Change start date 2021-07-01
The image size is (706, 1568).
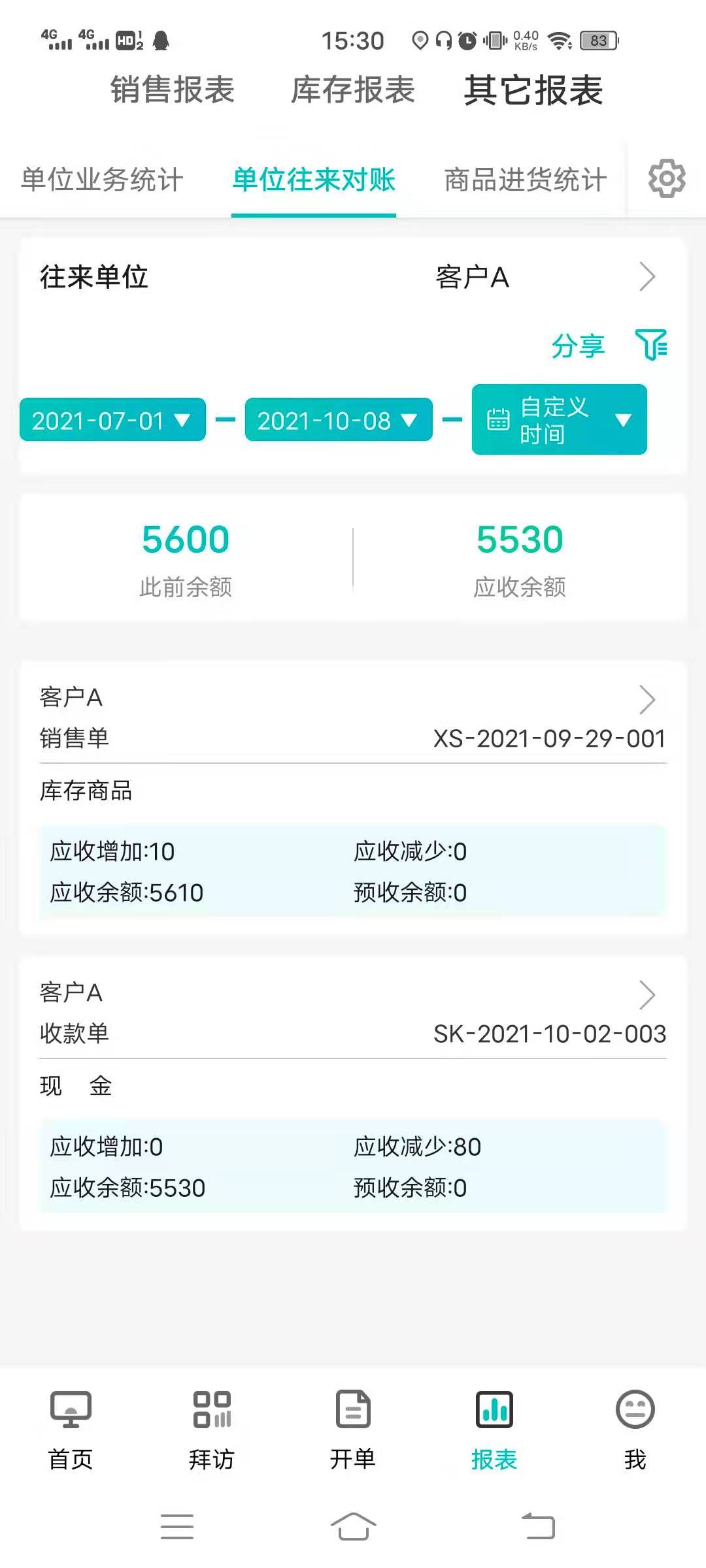[112, 420]
